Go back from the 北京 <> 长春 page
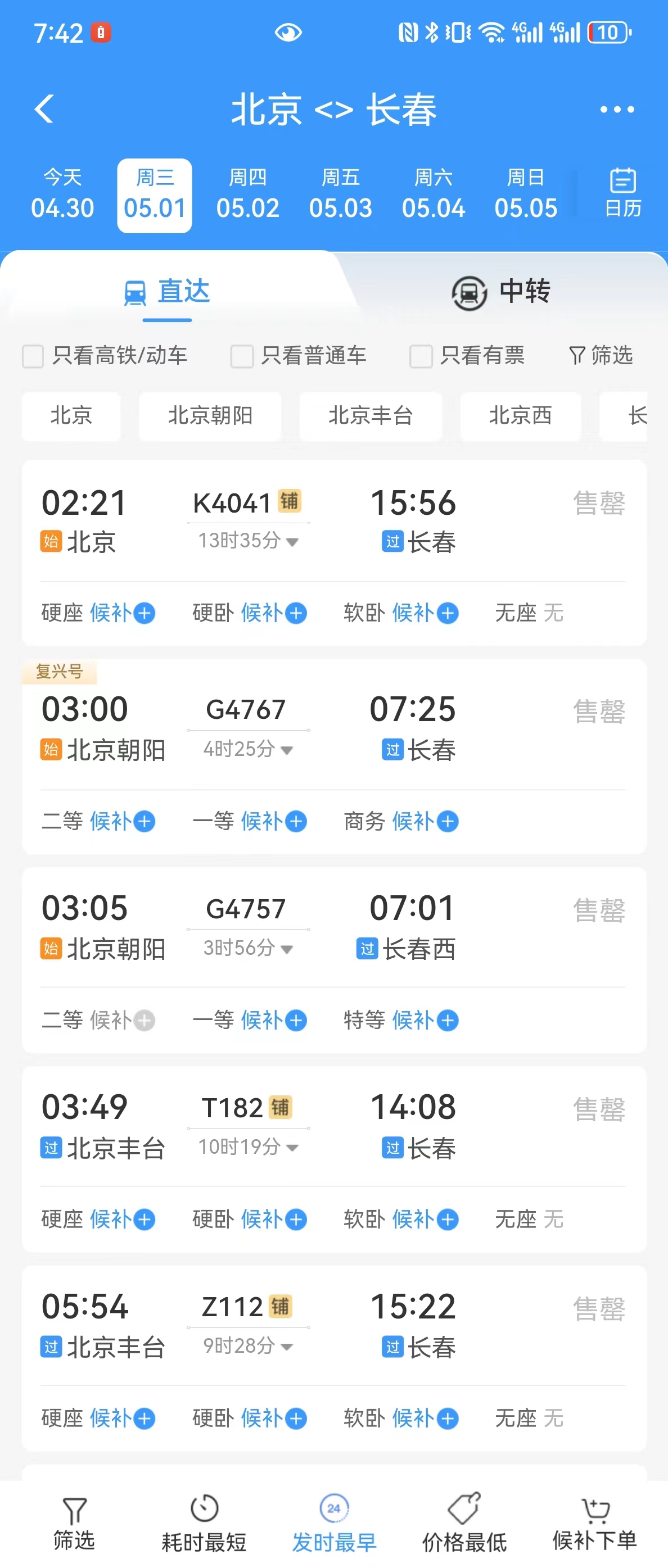 pyautogui.click(x=44, y=110)
